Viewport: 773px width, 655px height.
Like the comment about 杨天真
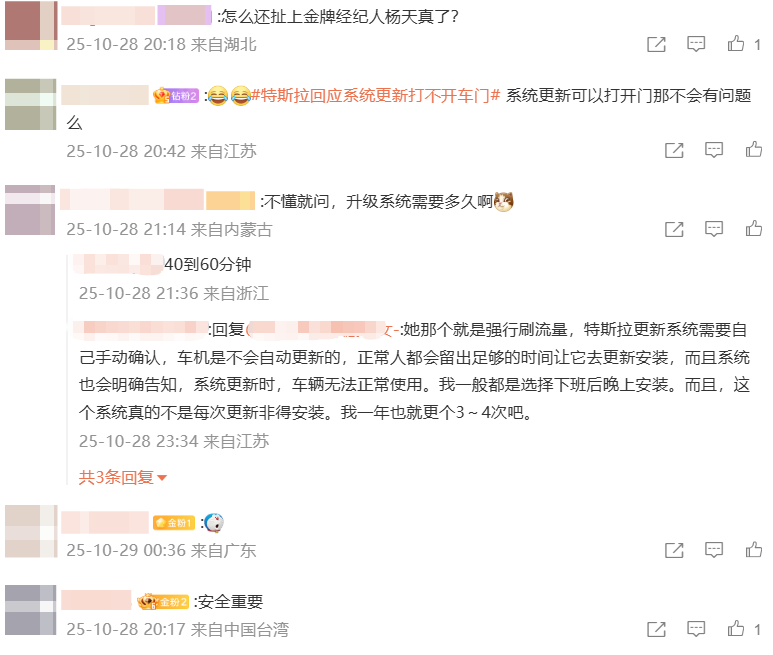click(737, 44)
